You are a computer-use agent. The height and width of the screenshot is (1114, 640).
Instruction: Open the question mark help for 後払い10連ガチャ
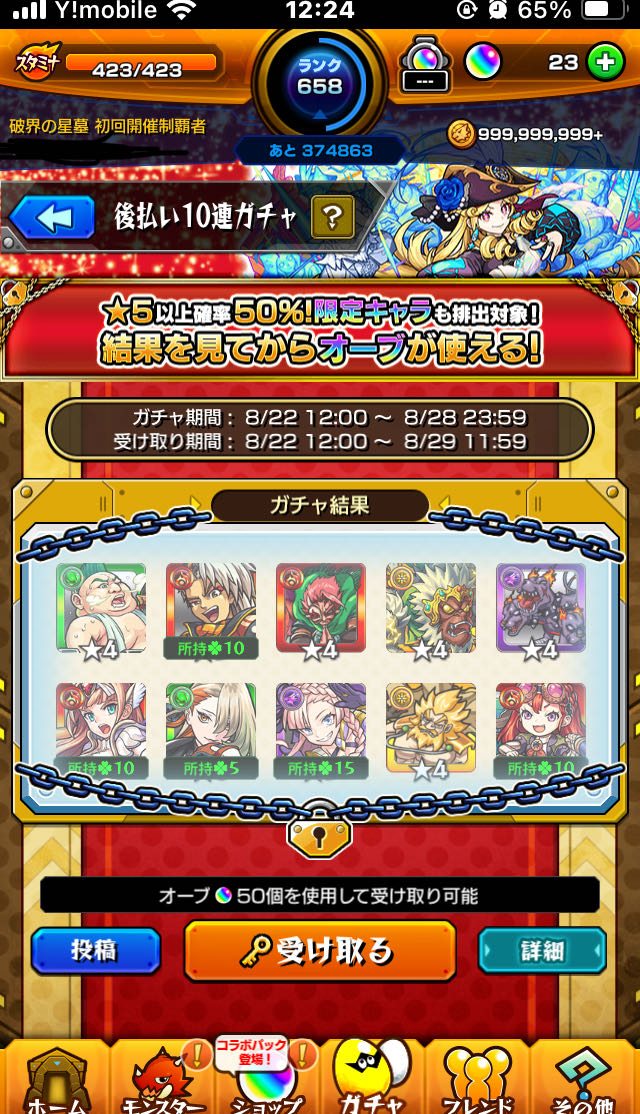point(332,216)
